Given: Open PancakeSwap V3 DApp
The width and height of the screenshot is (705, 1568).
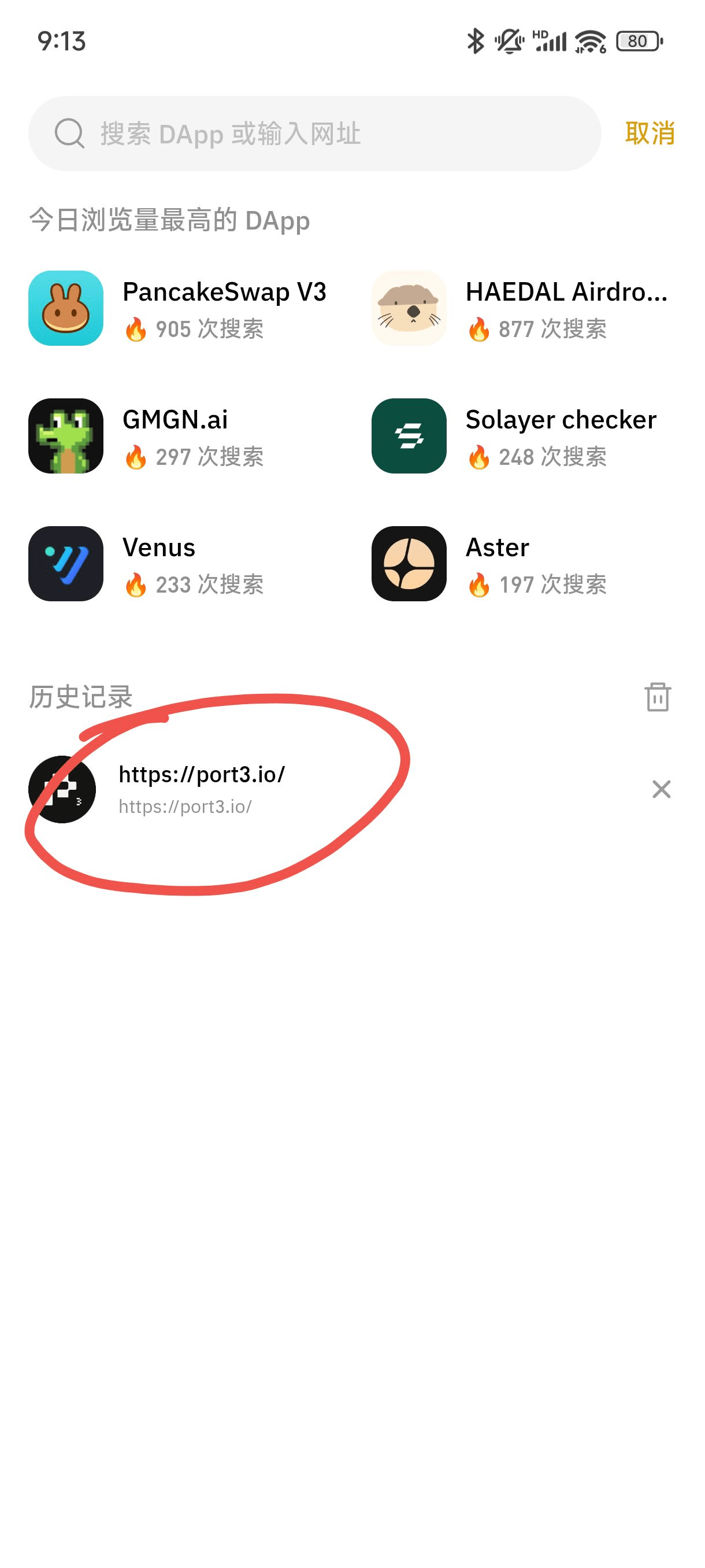Looking at the screenshot, I should pyautogui.click(x=177, y=308).
